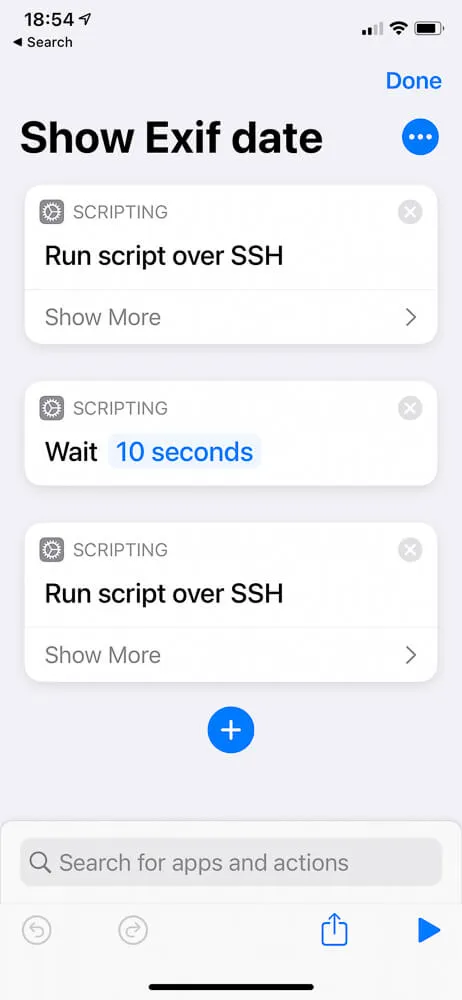The width and height of the screenshot is (462, 1000).
Task: Open the shortcut options ellipsis menu
Action: (421, 136)
